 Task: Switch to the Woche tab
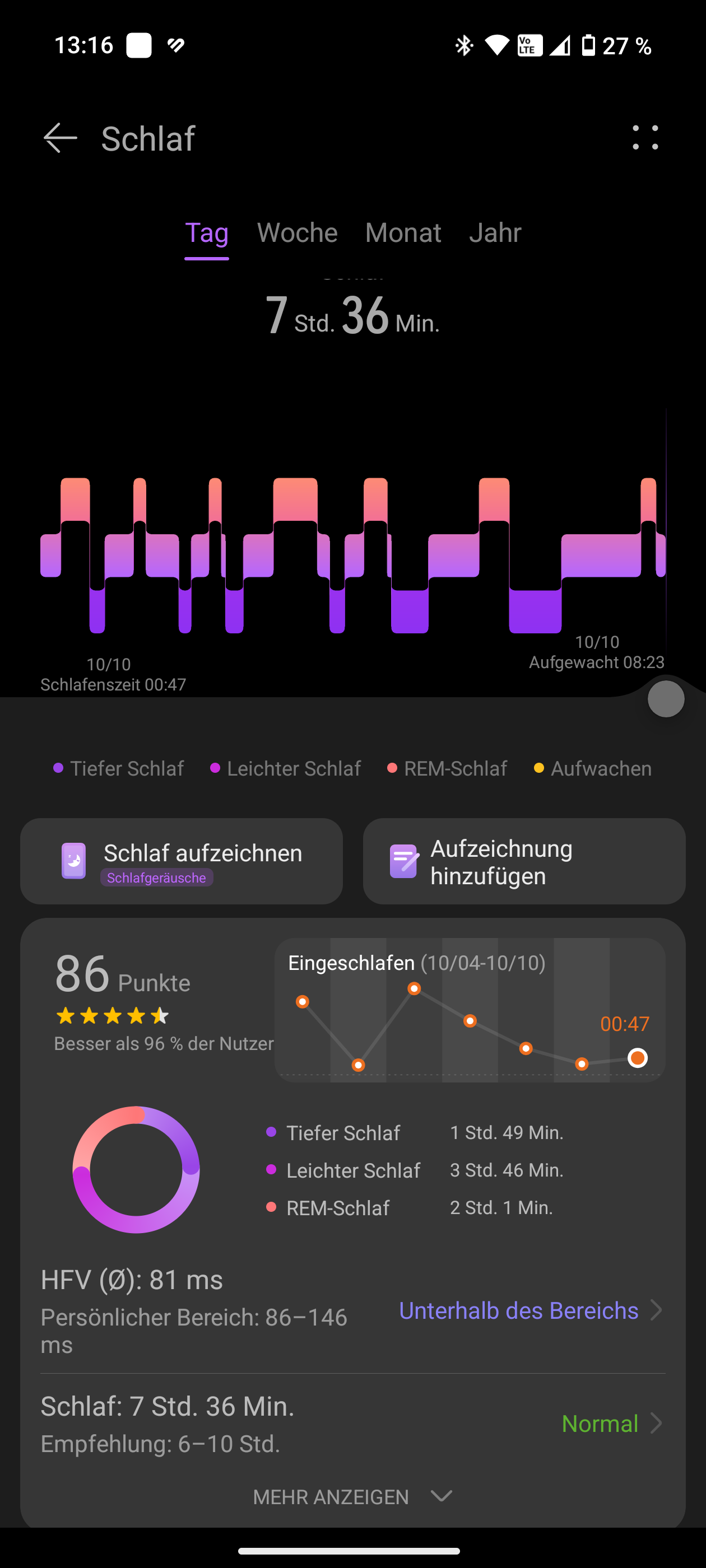296,233
